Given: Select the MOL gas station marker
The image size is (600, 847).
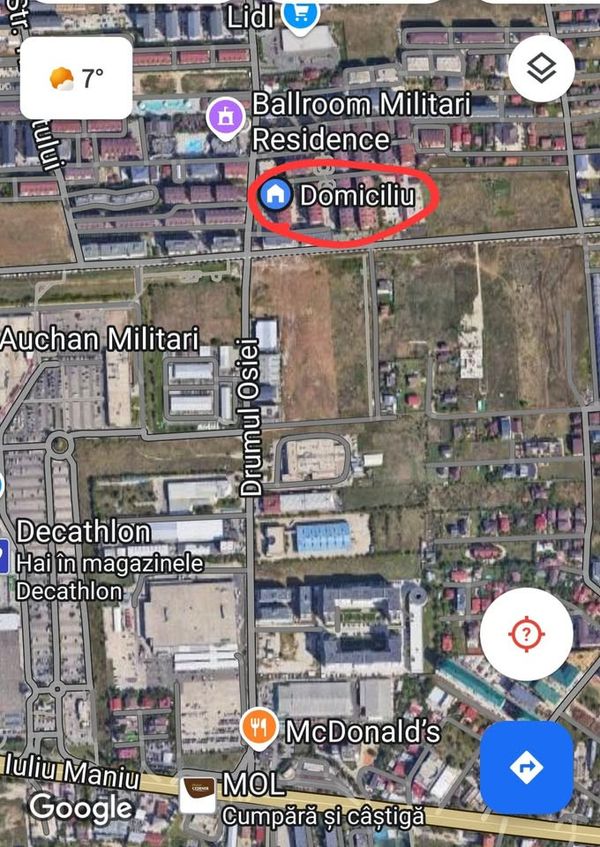Looking at the screenshot, I should click(x=197, y=795).
